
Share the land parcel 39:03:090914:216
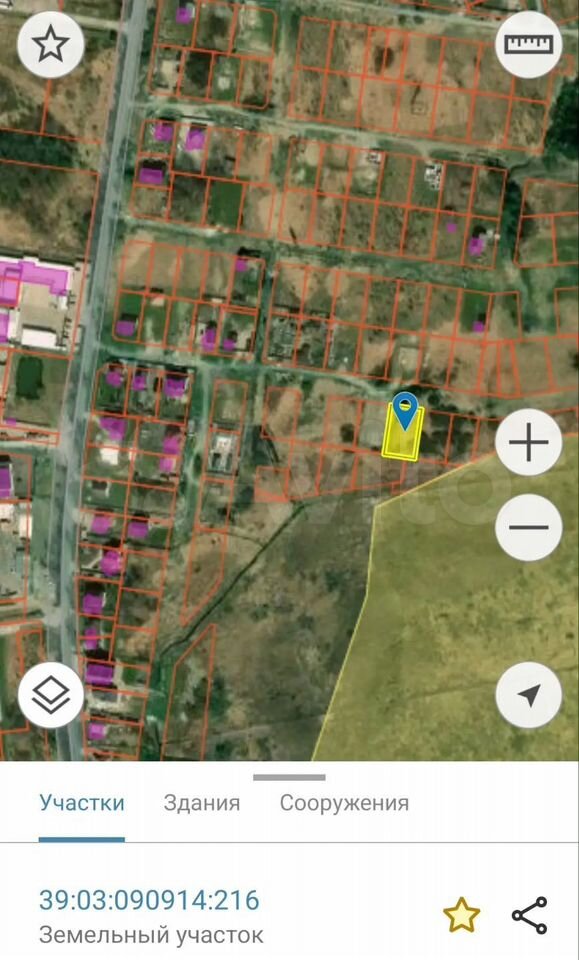coord(529,915)
